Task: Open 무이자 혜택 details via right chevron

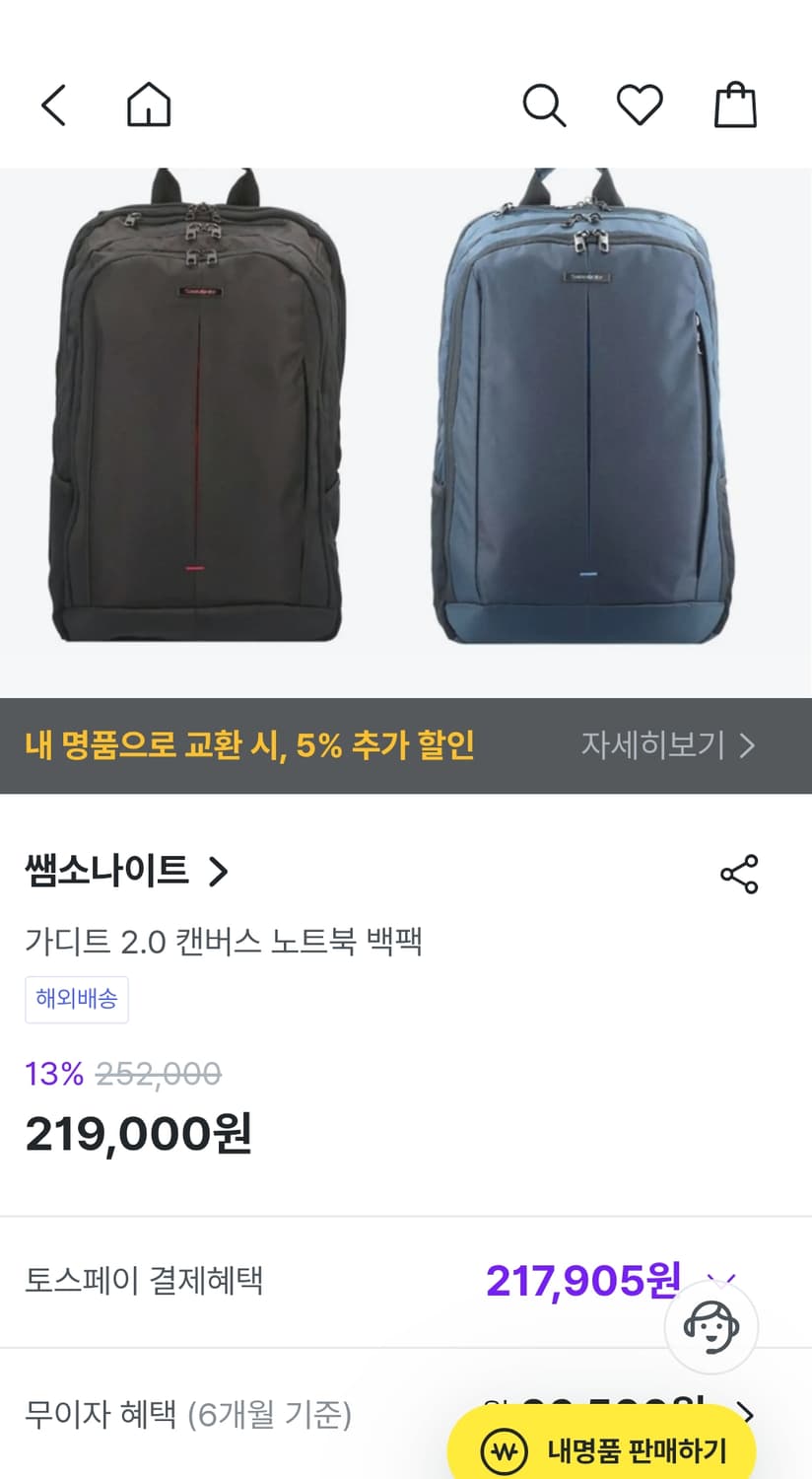Action: tap(746, 1414)
